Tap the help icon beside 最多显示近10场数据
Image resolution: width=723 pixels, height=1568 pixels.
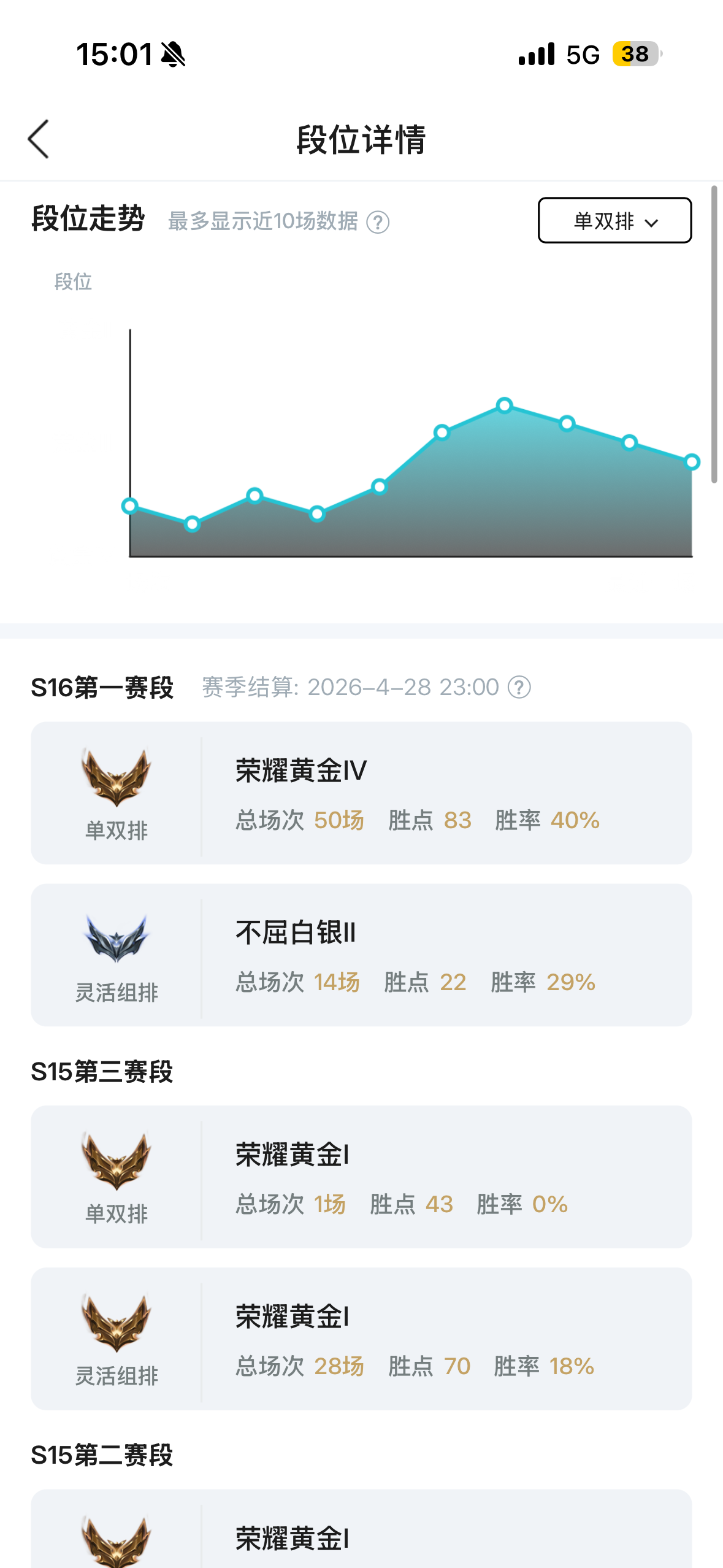[x=378, y=222]
